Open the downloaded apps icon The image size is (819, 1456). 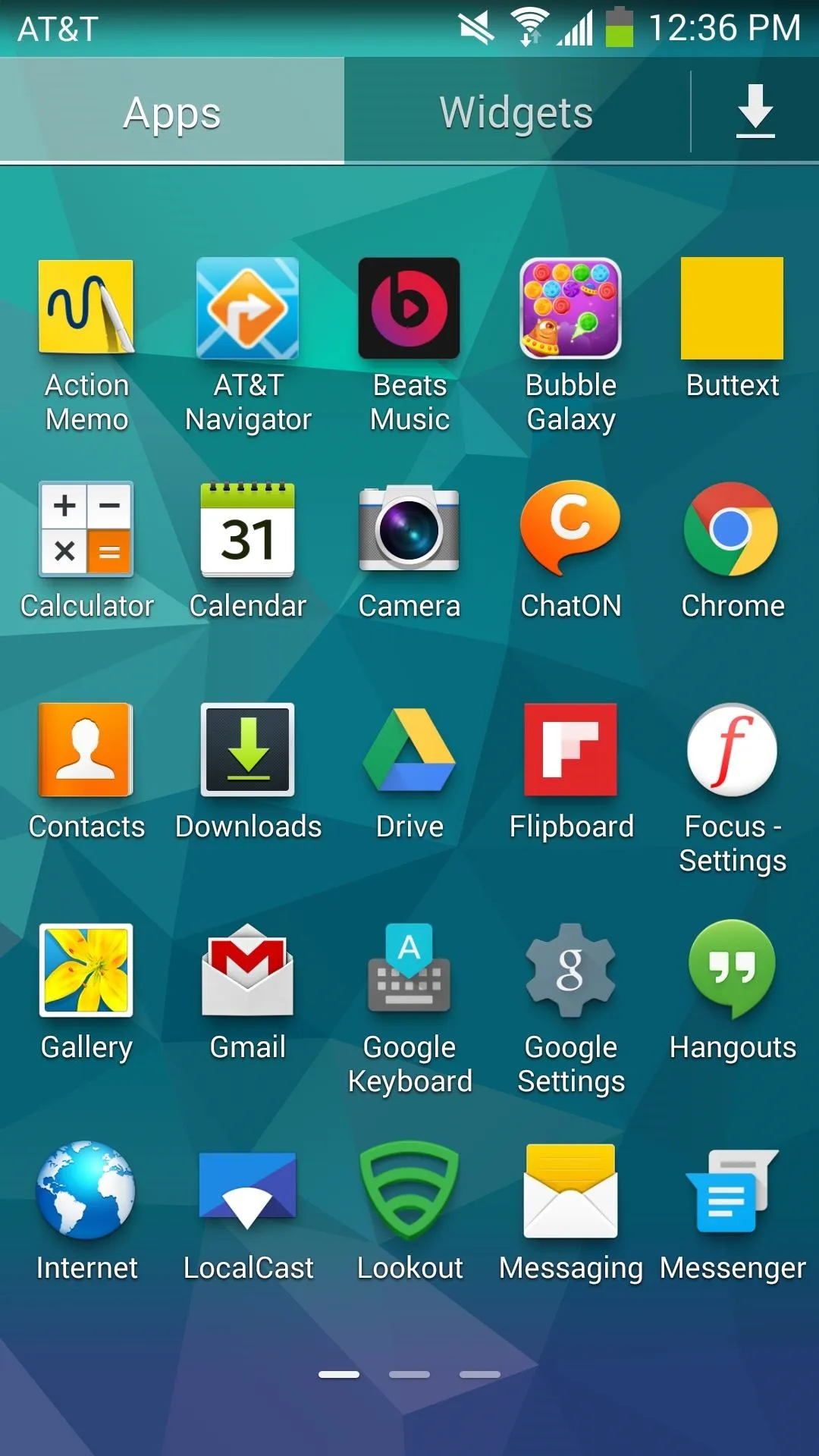[x=755, y=112]
